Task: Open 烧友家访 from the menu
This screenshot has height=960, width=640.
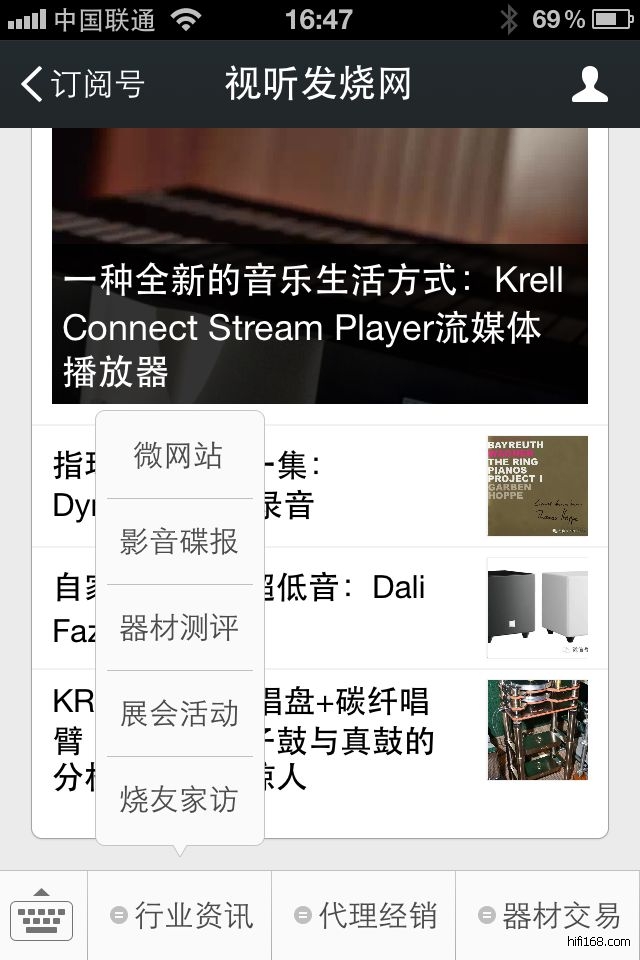Action: click(x=180, y=800)
